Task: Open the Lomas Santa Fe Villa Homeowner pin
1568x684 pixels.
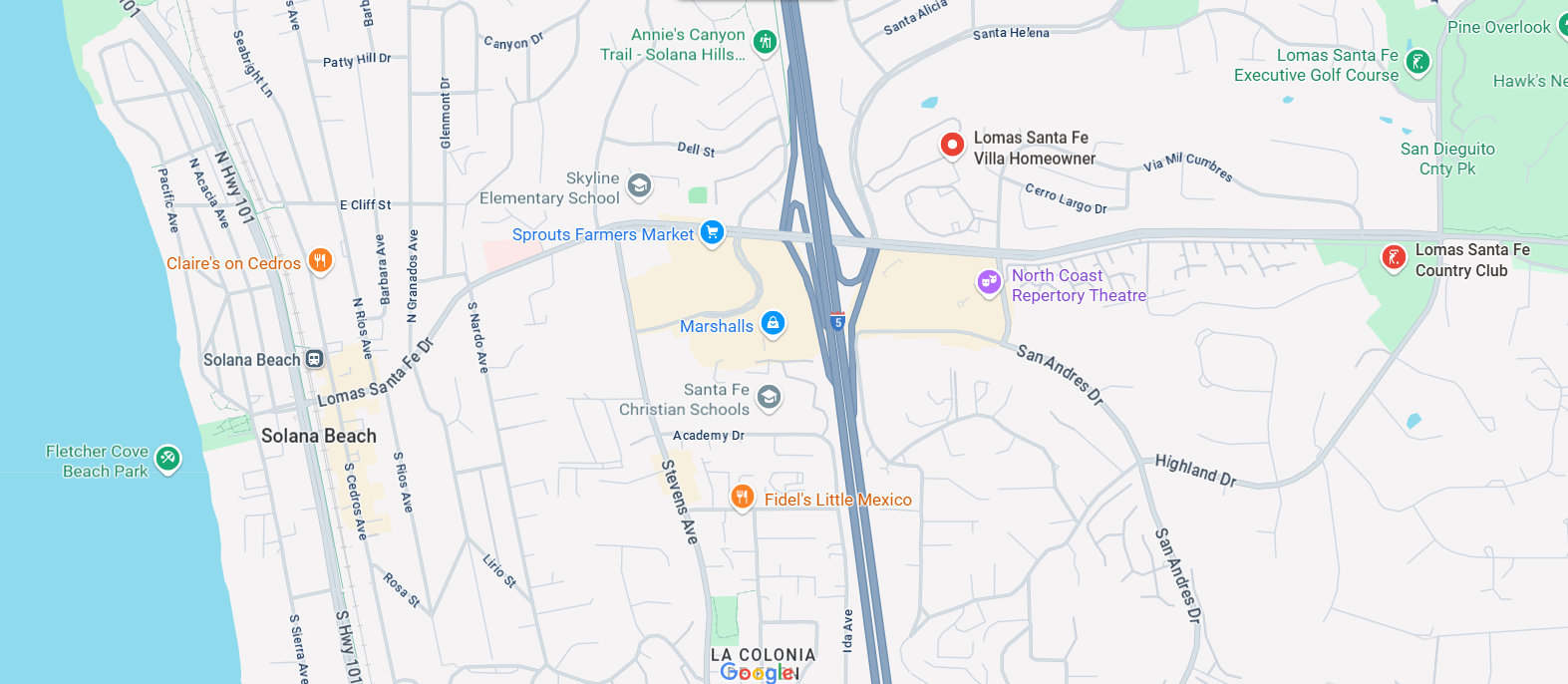Action: click(952, 146)
